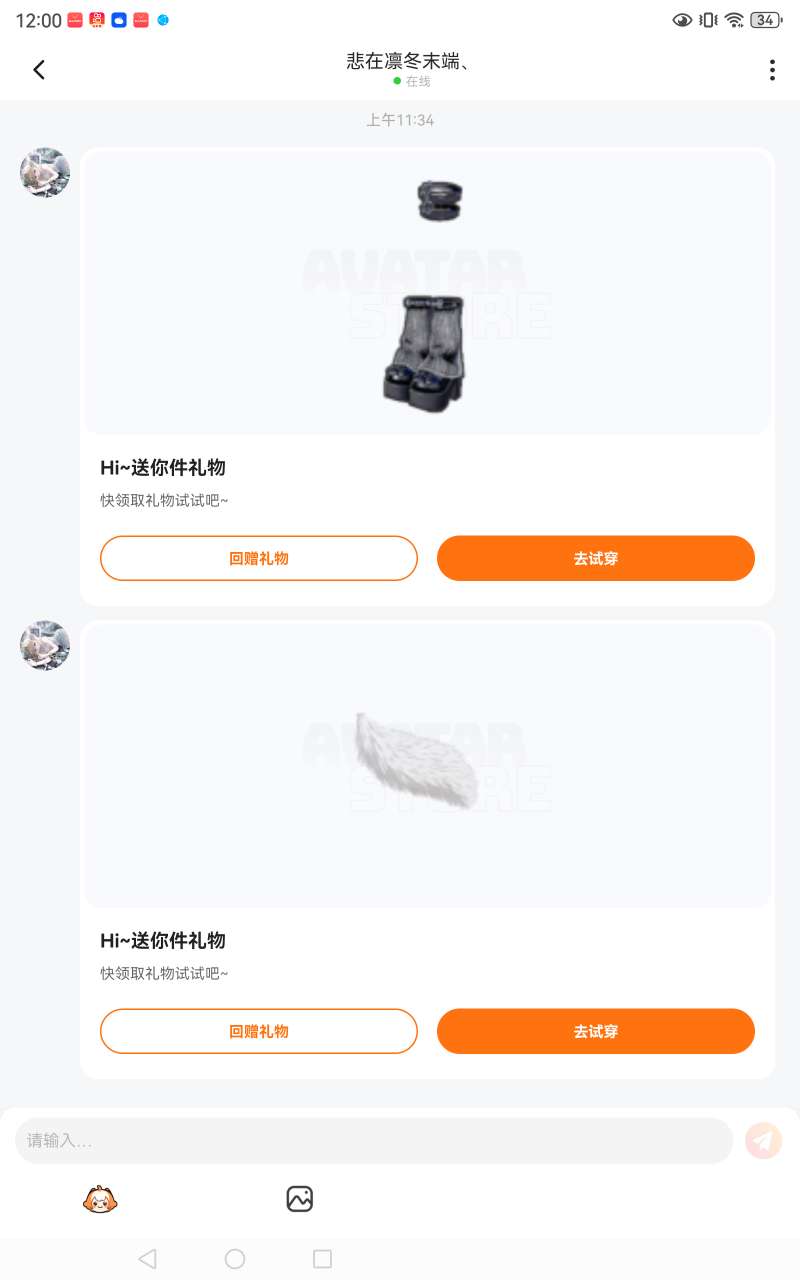Tap 回赠礼物 under the boots gift
This screenshot has height=1280, width=800.
259,558
